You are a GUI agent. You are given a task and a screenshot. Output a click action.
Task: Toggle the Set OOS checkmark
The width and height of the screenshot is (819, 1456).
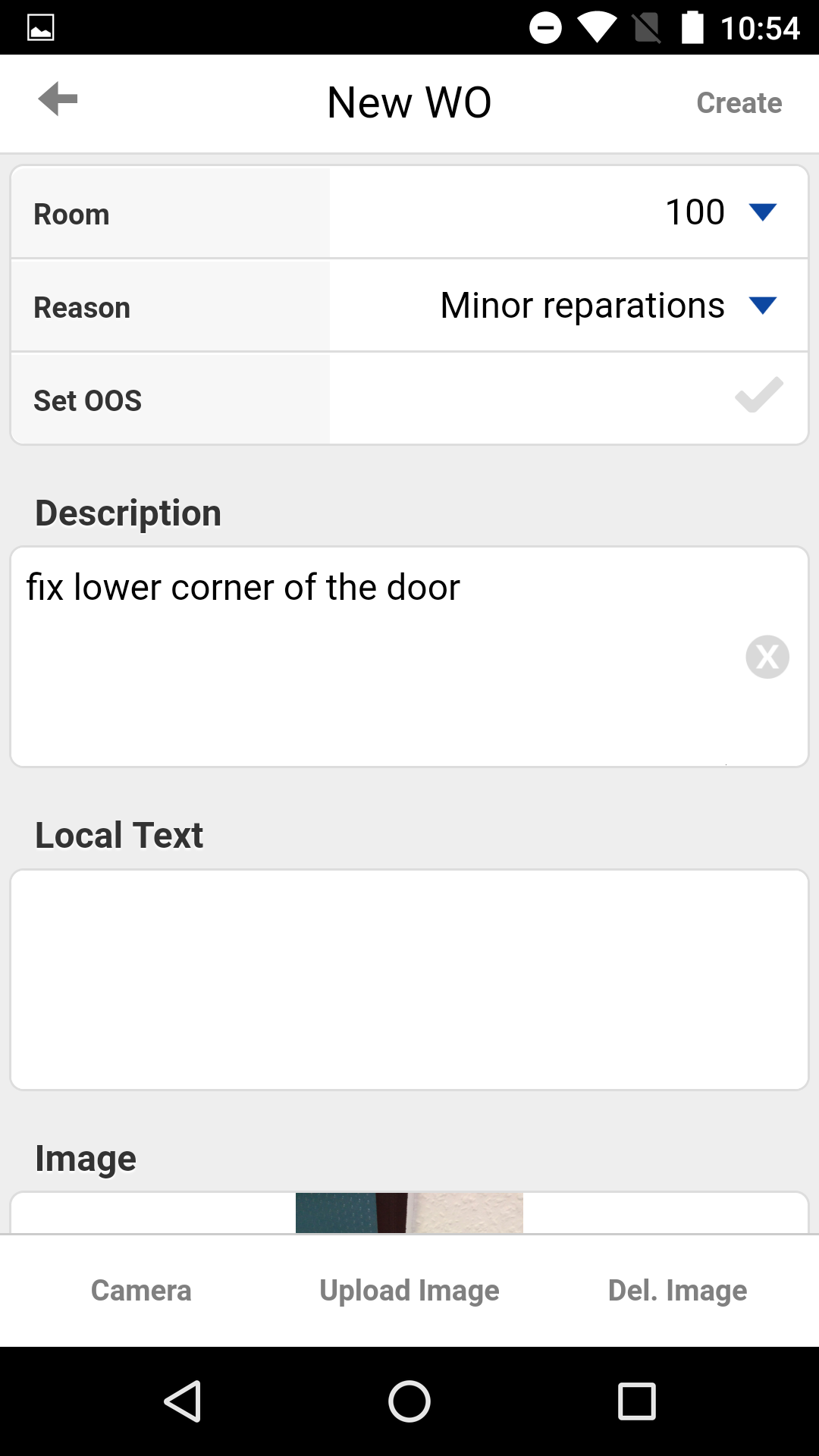click(x=758, y=396)
